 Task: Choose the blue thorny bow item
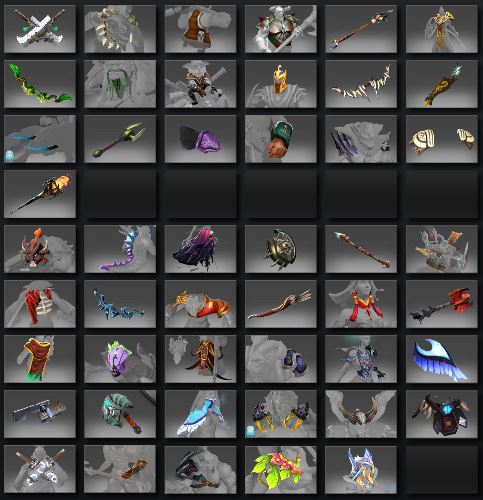(x=120, y=304)
